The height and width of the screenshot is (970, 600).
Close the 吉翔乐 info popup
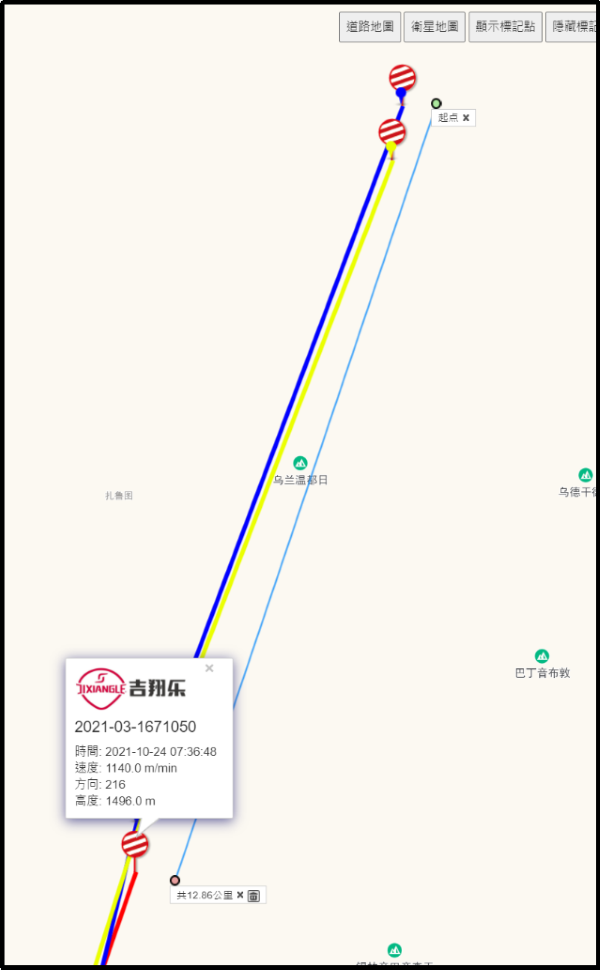pos(209,668)
